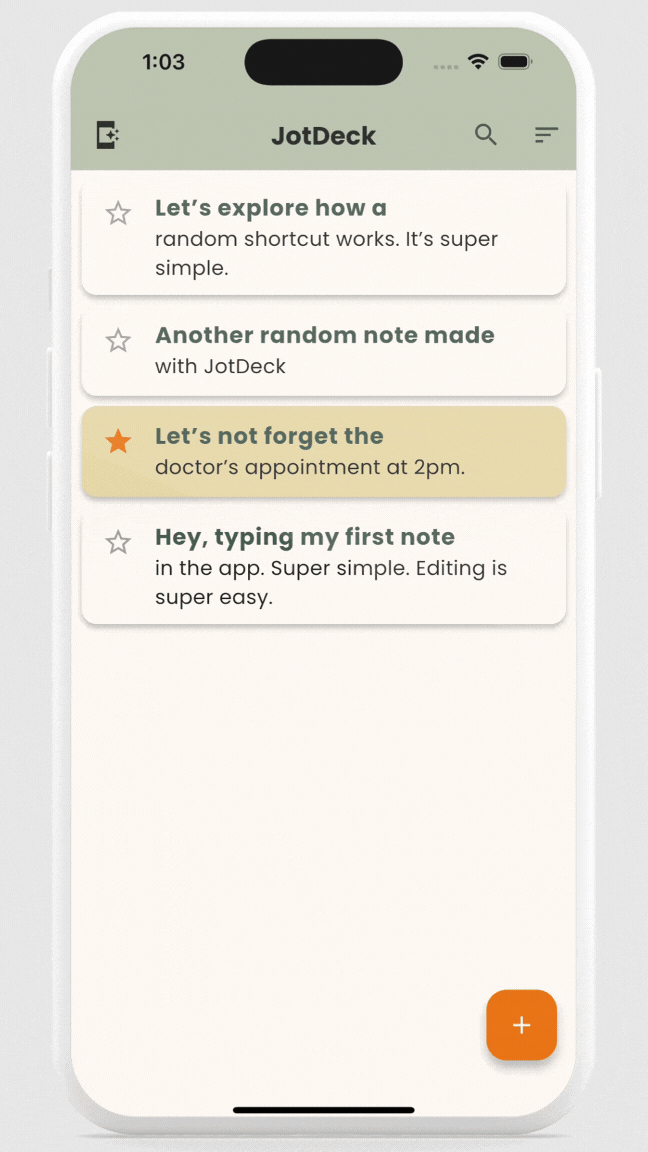Star the 'Let's explore how a' note
The width and height of the screenshot is (648, 1152).
tap(118, 214)
